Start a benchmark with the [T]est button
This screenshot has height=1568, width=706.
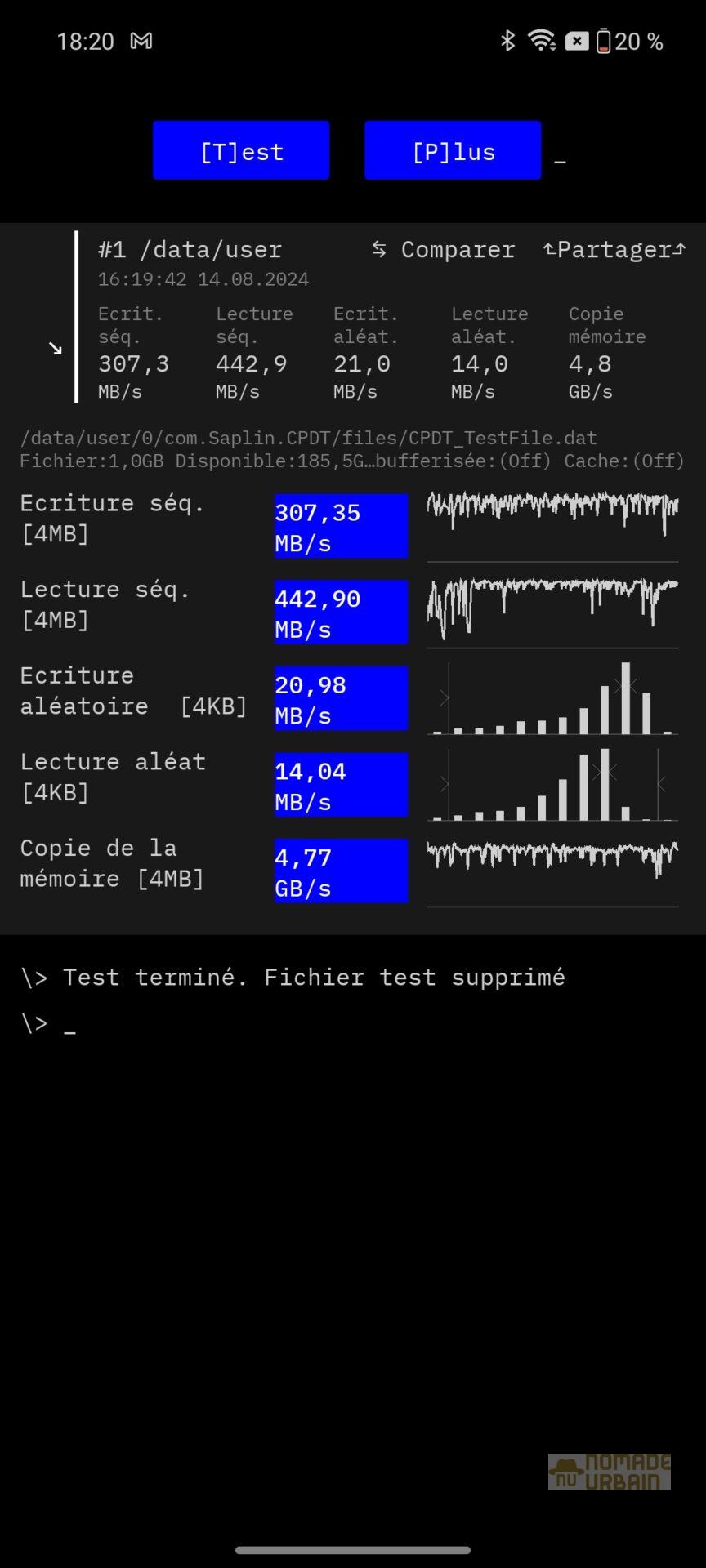[241, 151]
